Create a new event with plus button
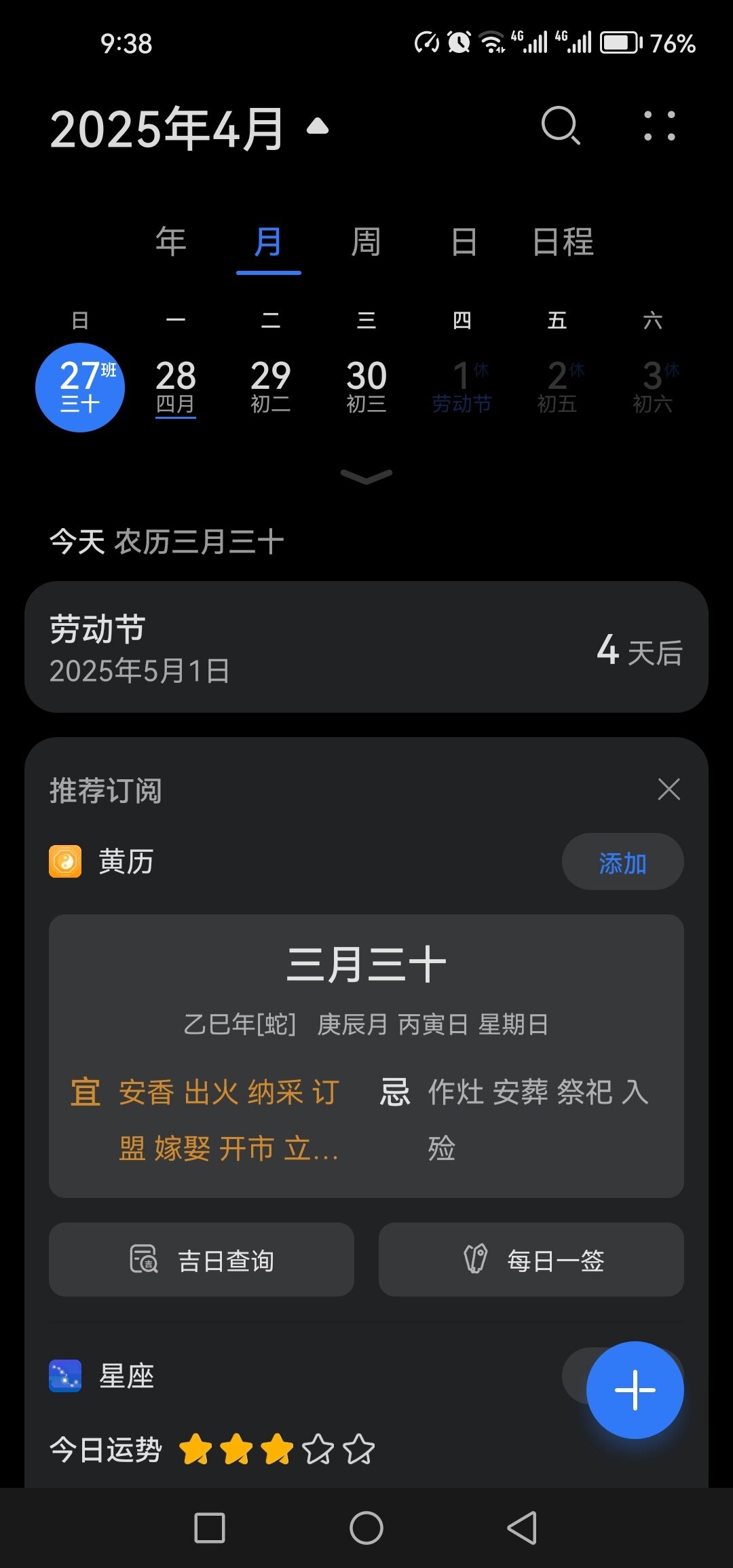 coord(635,1390)
